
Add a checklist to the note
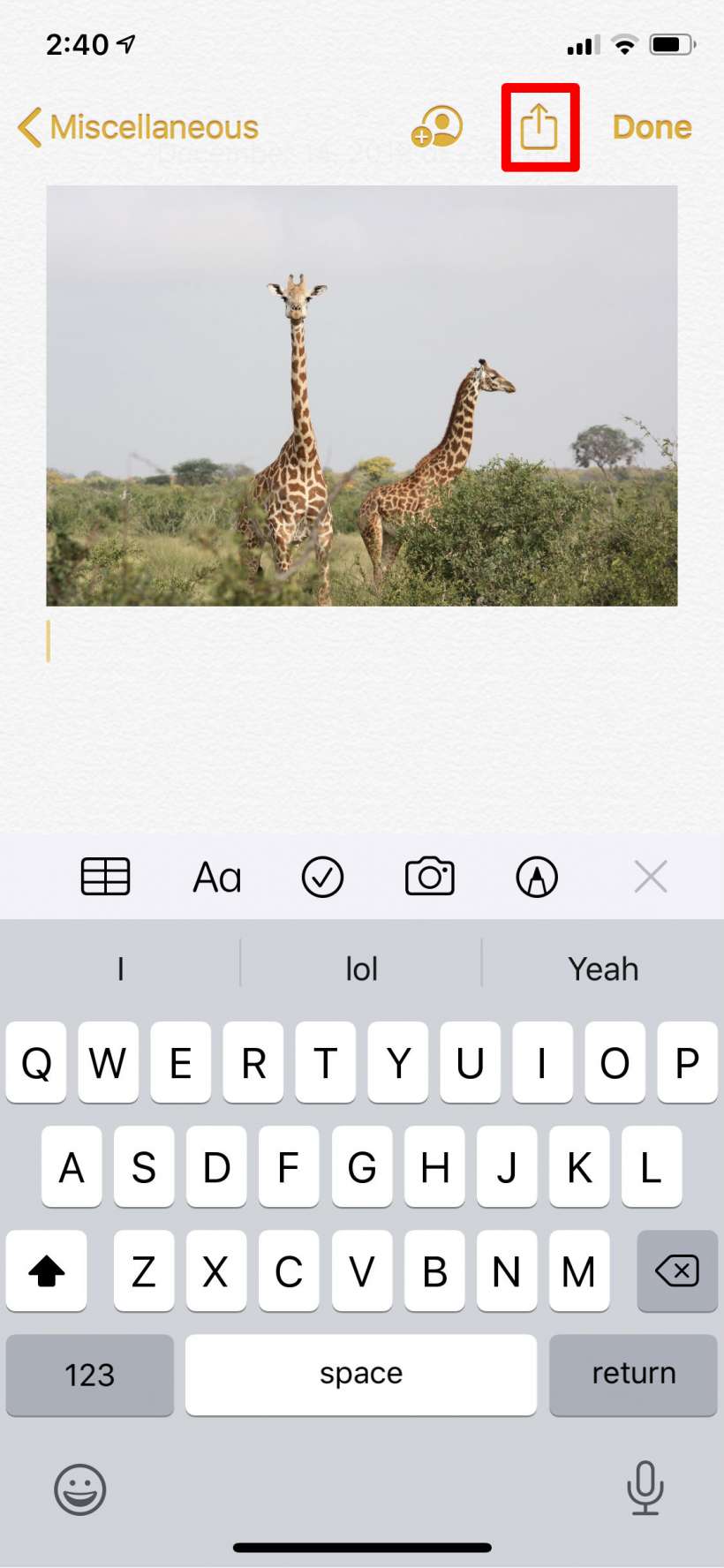click(322, 877)
